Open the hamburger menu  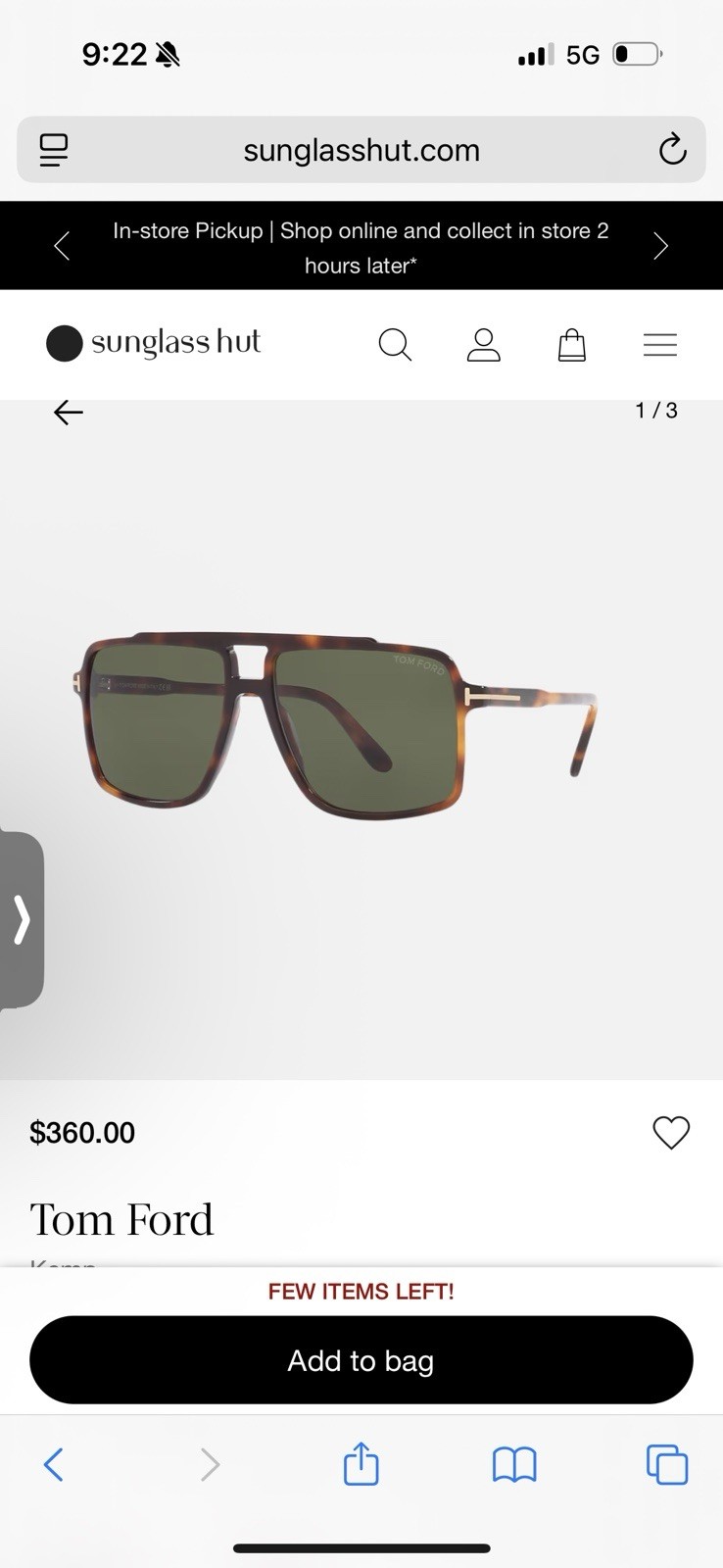[659, 345]
